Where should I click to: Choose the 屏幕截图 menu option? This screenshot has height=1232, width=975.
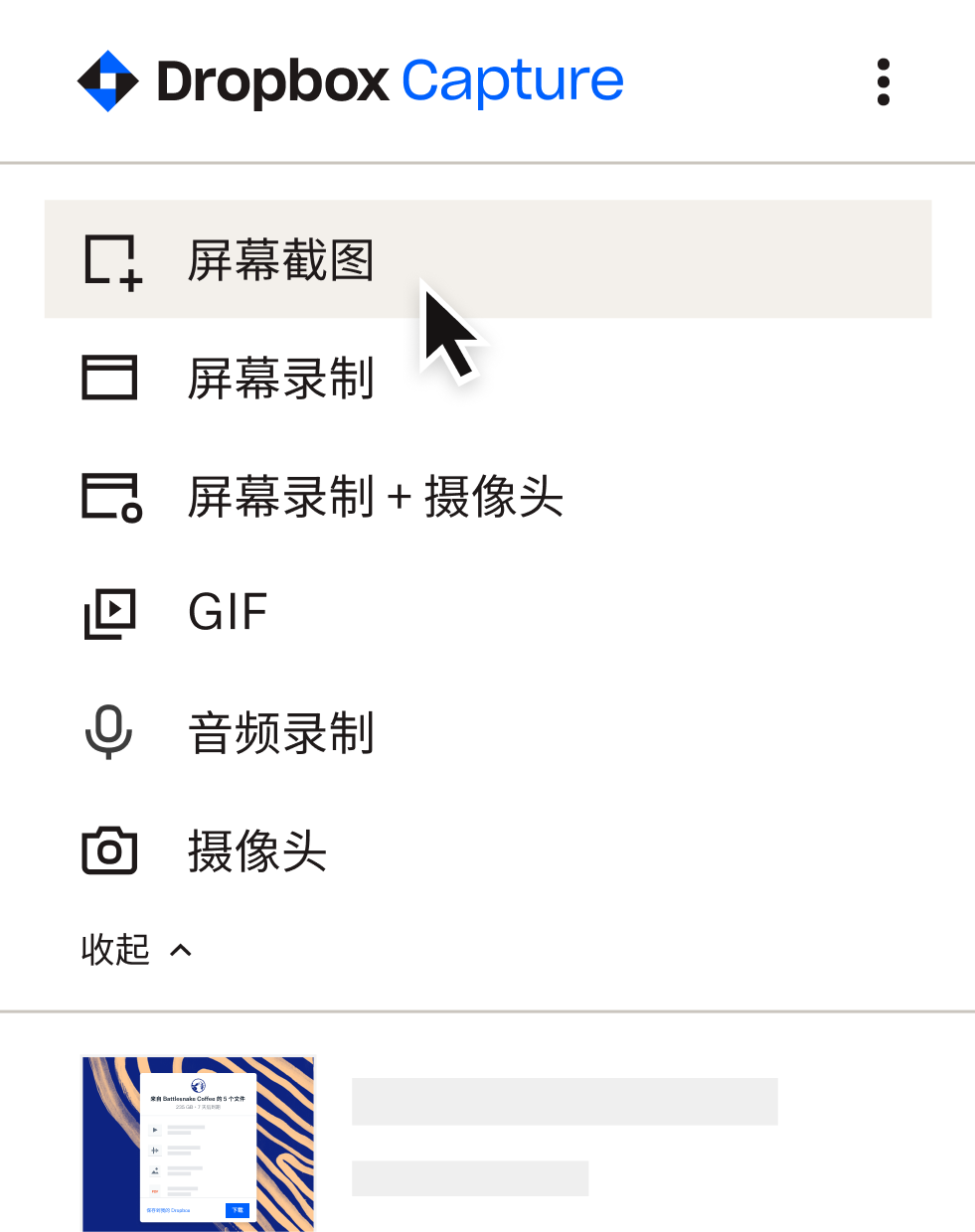click(280, 259)
